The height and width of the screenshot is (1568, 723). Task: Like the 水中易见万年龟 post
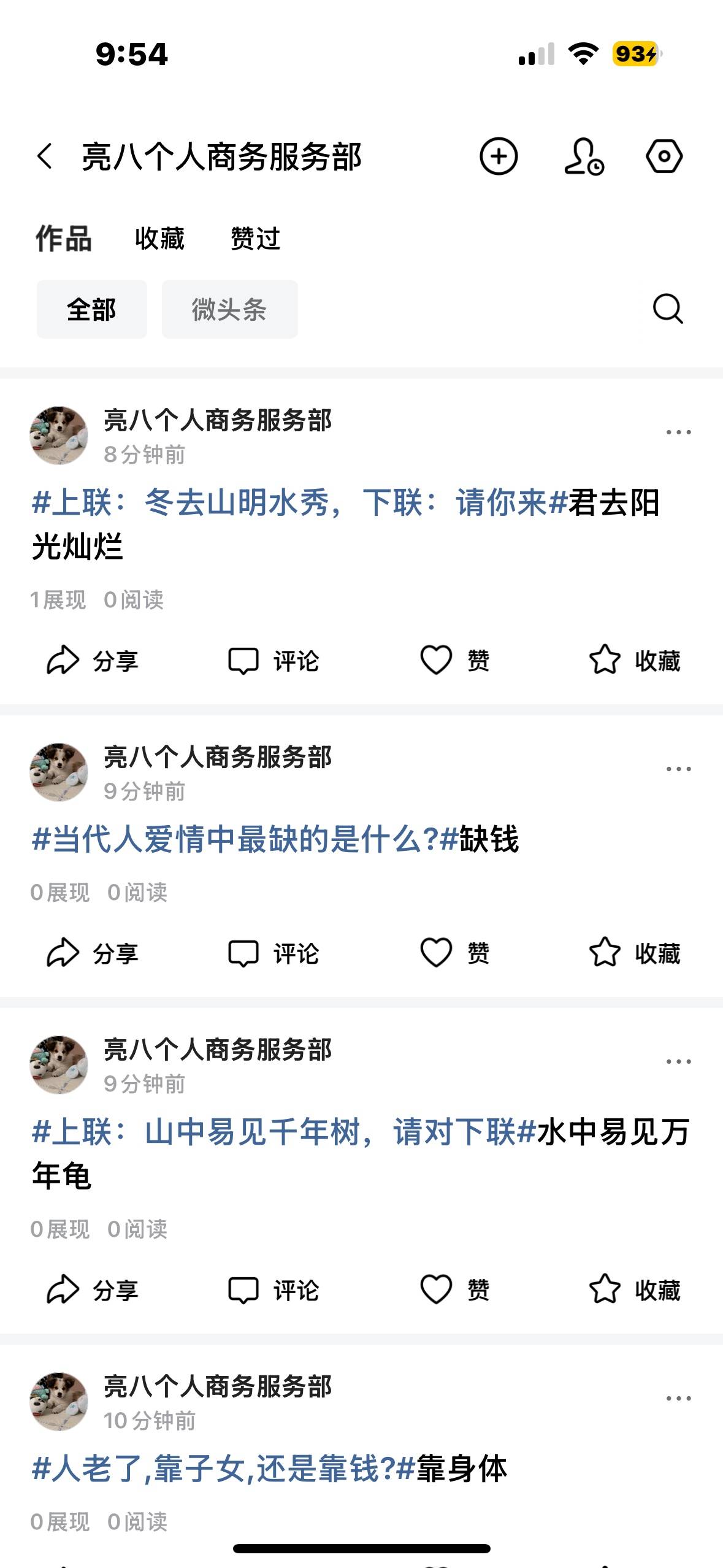(x=454, y=1289)
